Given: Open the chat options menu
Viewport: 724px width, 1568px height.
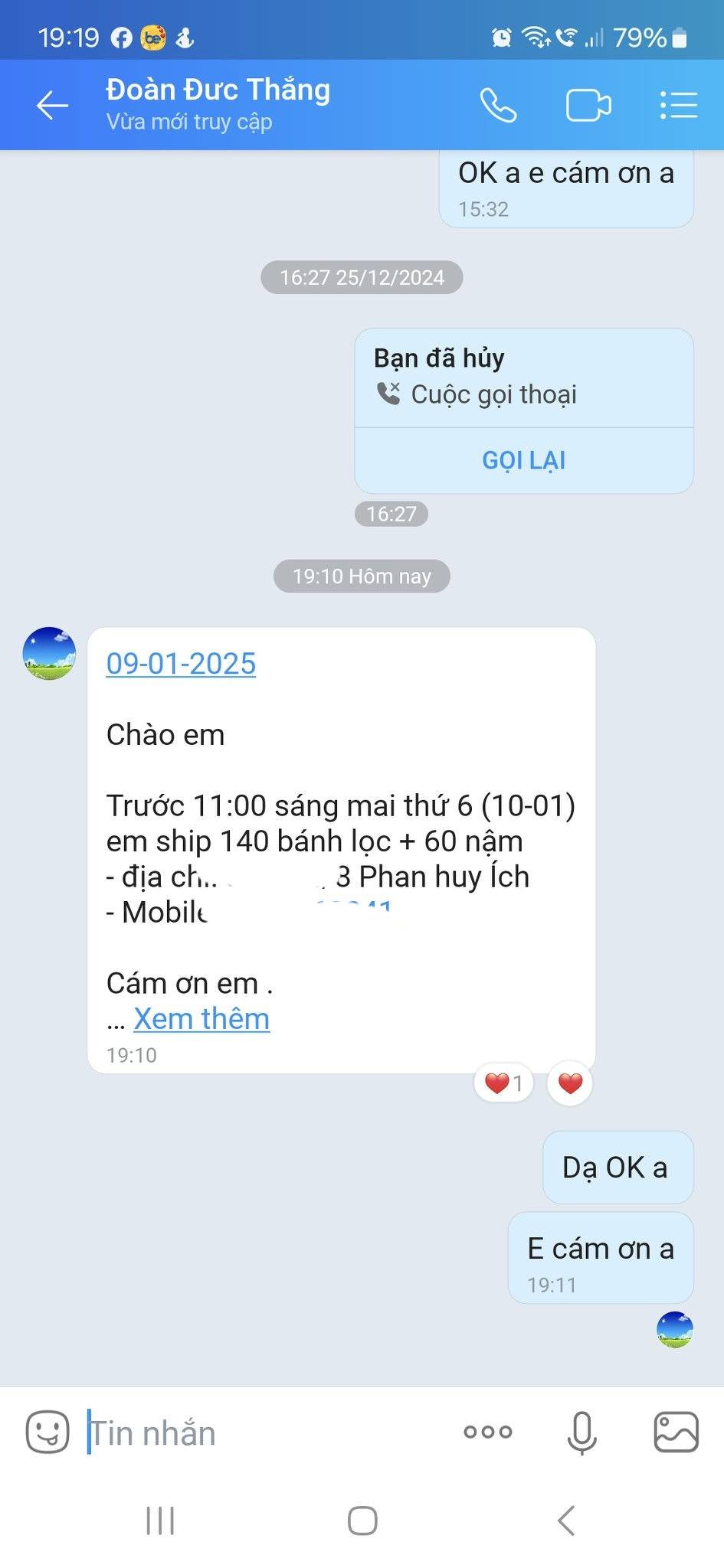Looking at the screenshot, I should (x=678, y=105).
